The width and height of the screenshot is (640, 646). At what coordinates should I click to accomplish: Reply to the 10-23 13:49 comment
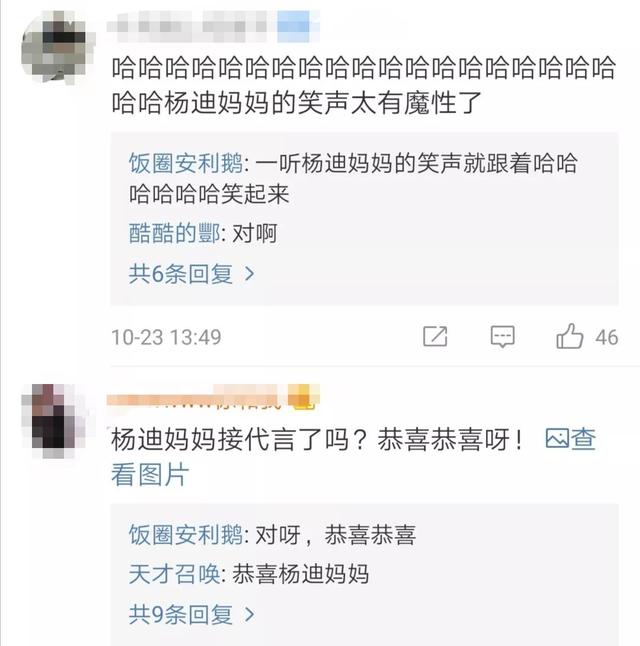[x=502, y=337]
